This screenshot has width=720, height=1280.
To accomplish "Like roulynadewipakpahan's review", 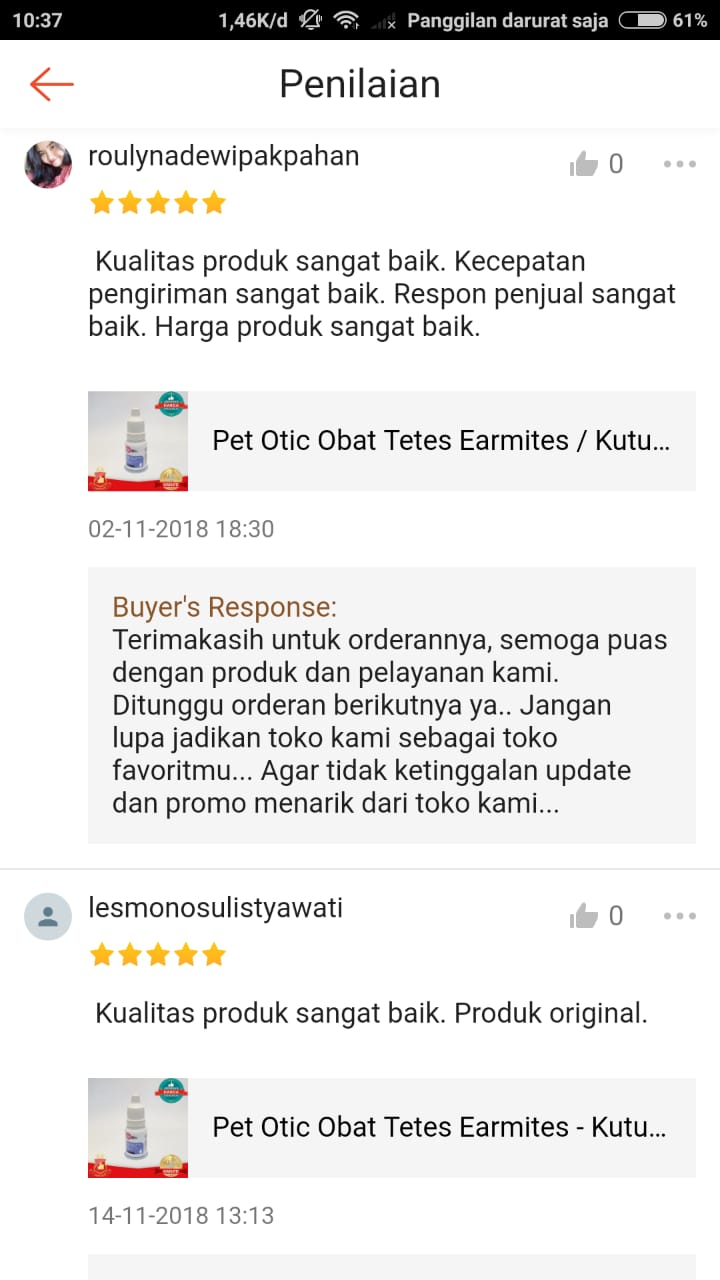I will 584,164.
